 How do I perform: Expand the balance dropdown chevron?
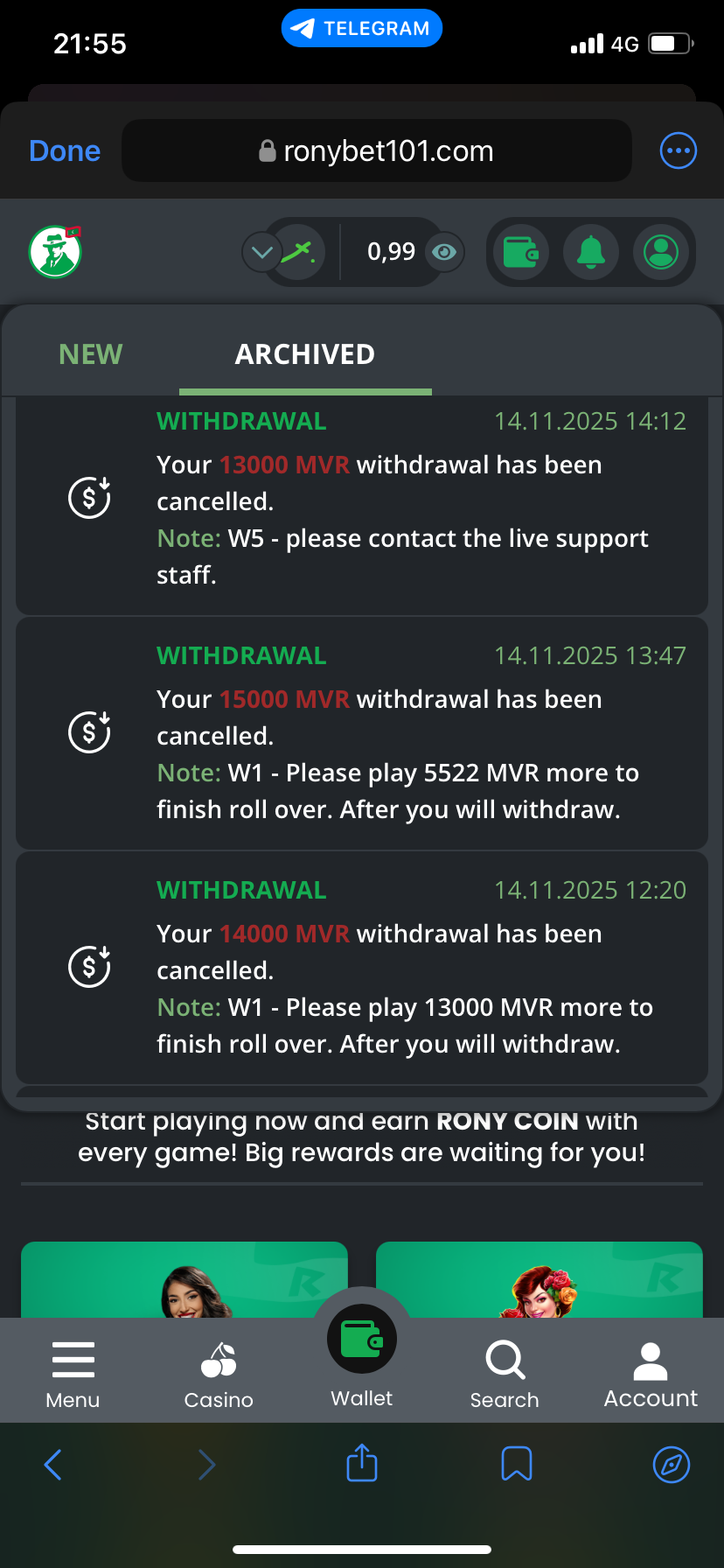coord(261,253)
